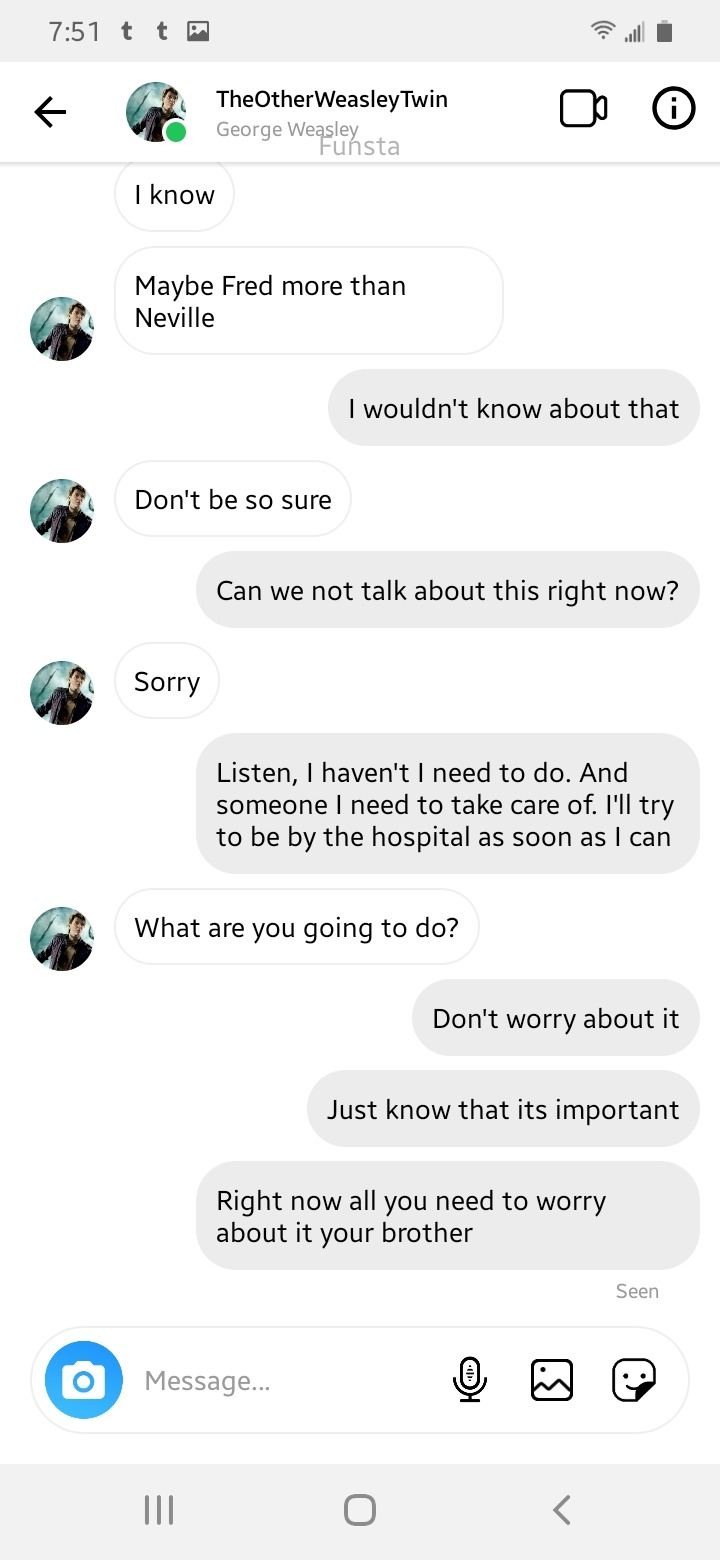The height and width of the screenshot is (1560, 720).
Task: Pick a photo from the gallery
Action: pos(551,1380)
